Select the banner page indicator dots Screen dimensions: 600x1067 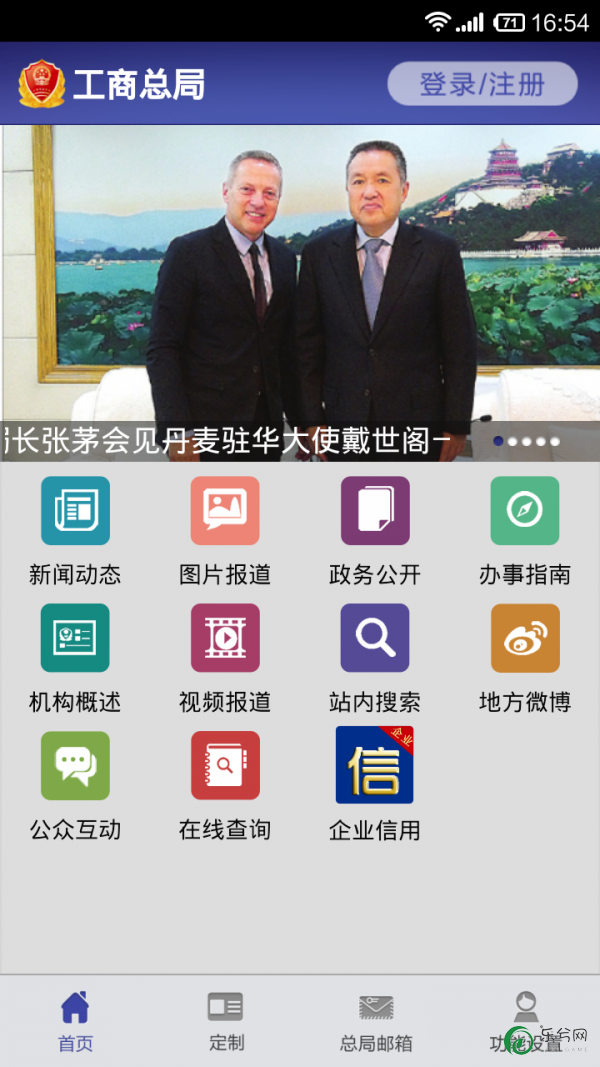(x=526, y=441)
